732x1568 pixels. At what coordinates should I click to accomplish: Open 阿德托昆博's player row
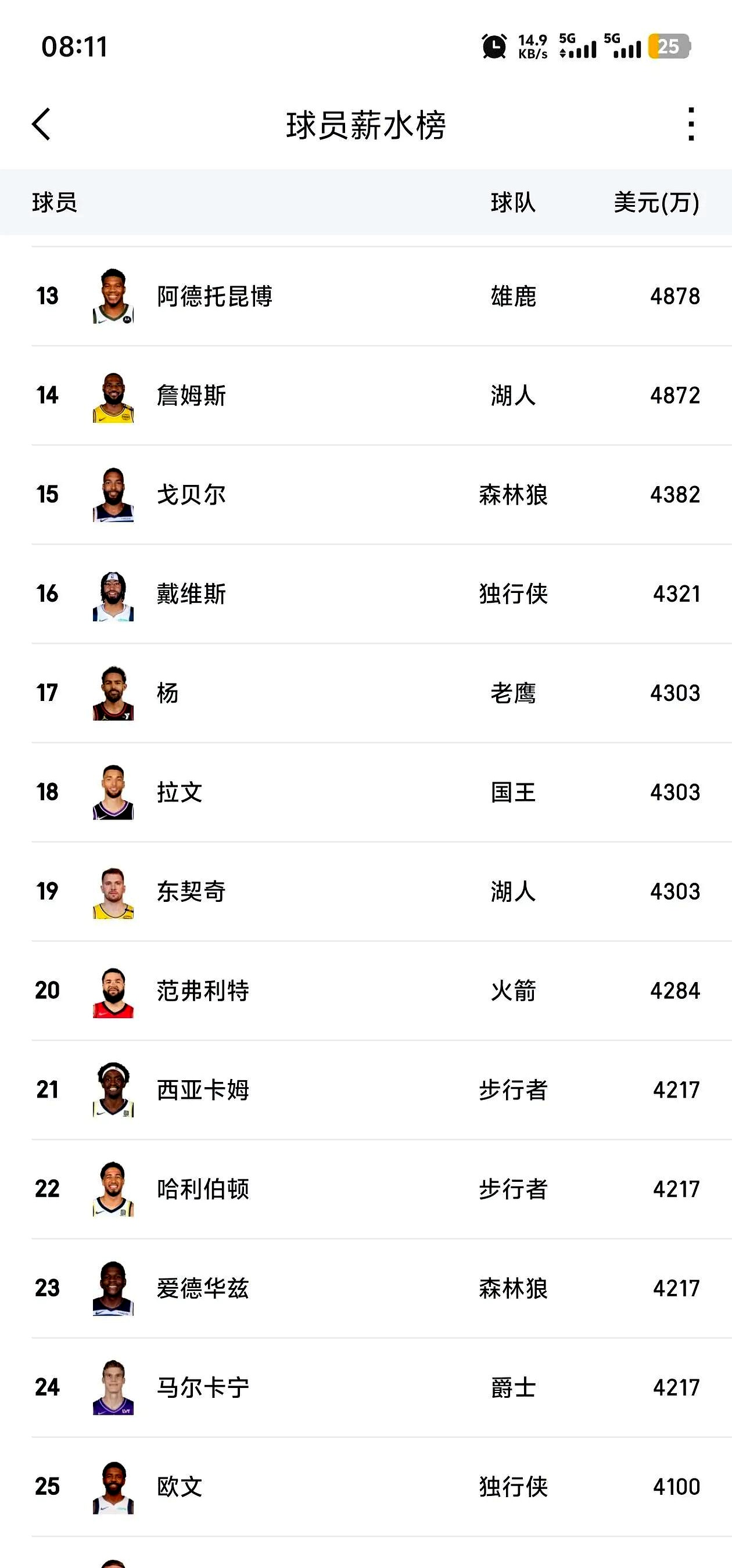point(365,296)
